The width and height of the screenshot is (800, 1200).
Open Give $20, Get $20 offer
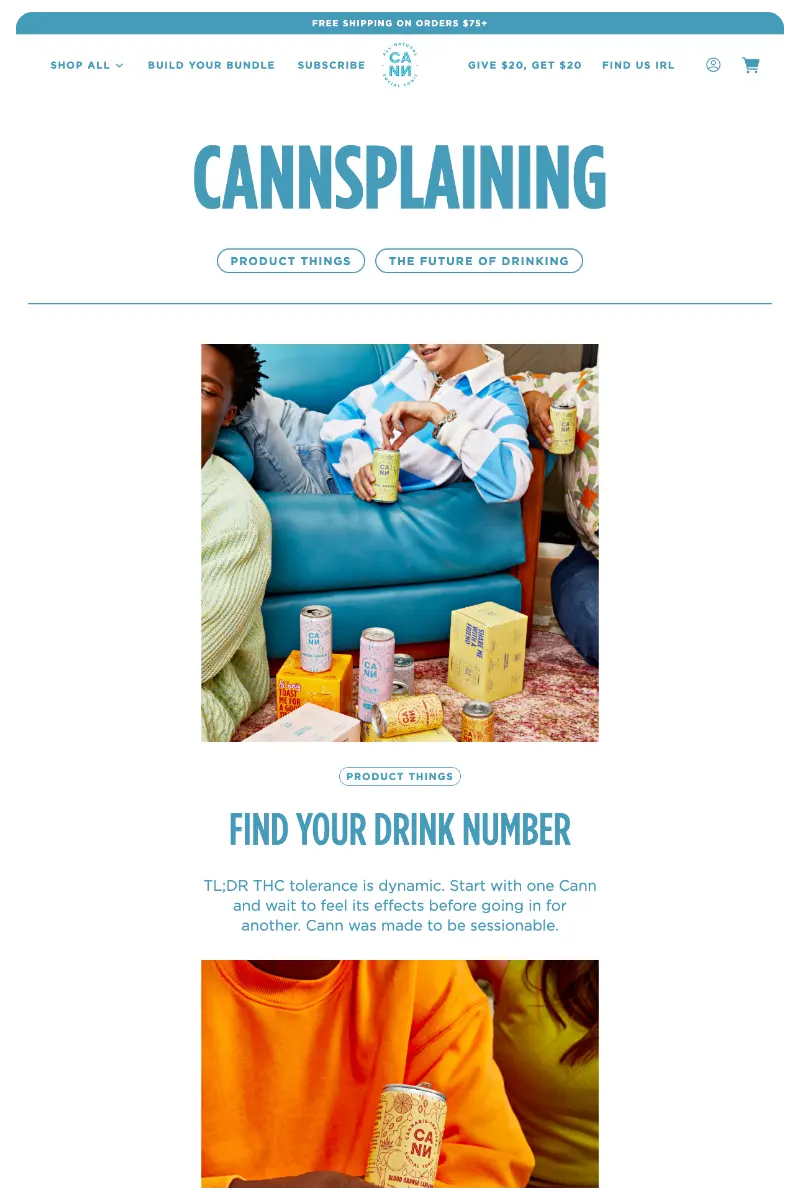click(x=524, y=65)
